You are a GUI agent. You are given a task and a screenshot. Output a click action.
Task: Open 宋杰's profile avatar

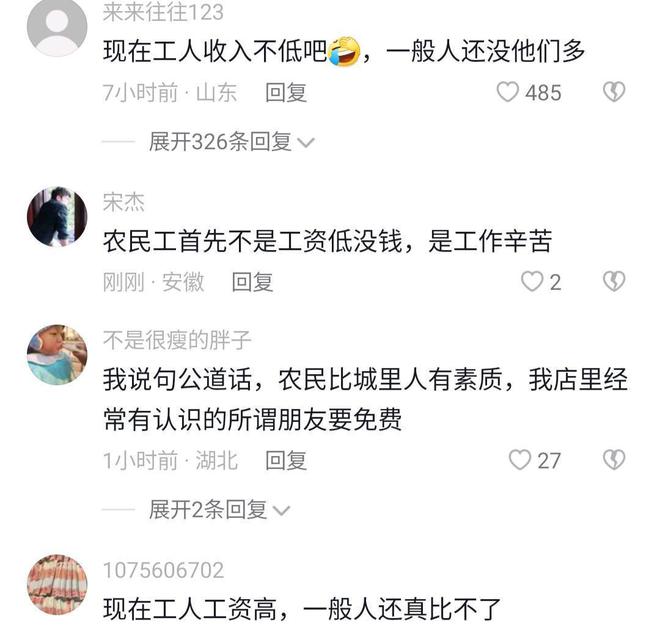tap(57, 216)
